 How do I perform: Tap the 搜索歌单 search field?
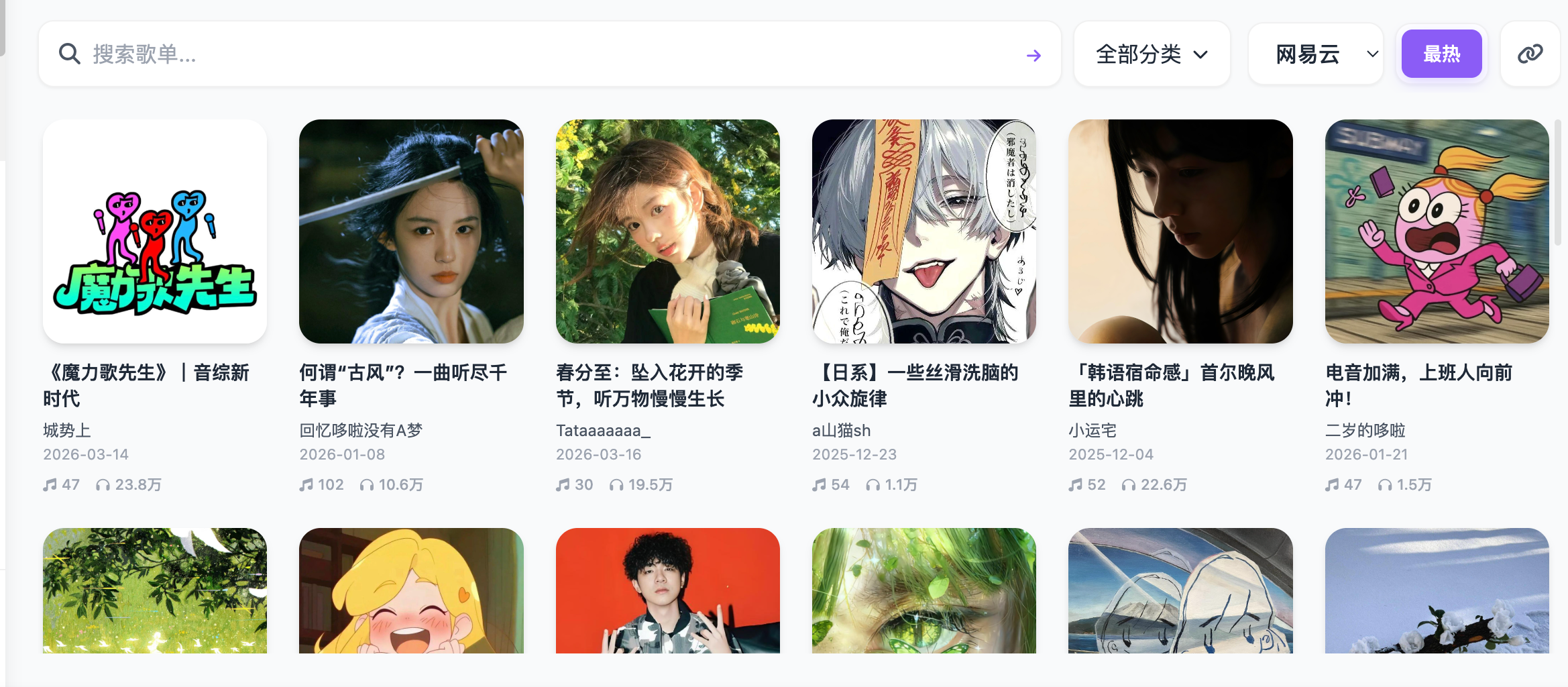tap(537, 54)
